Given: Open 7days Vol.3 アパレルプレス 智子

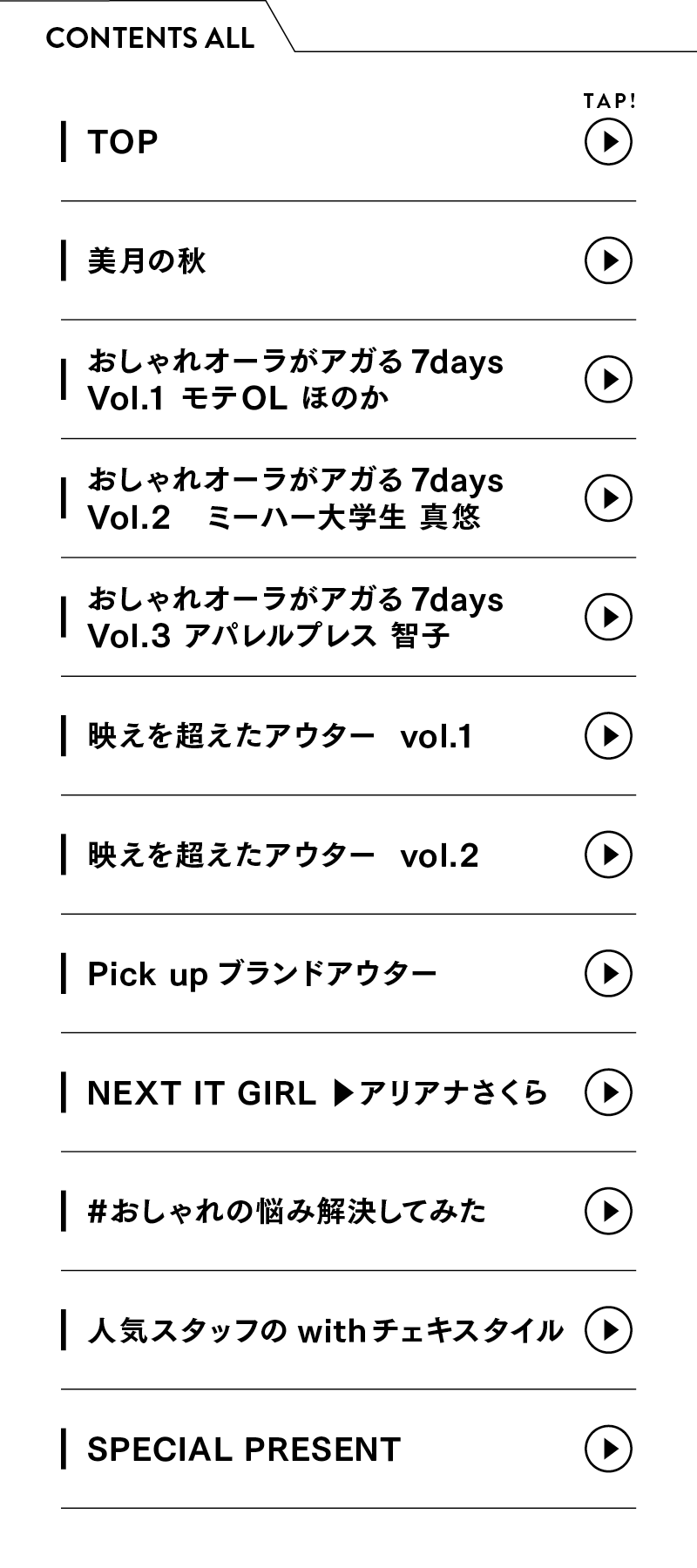Looking at the screenshot, I should (x=348, y=617).
